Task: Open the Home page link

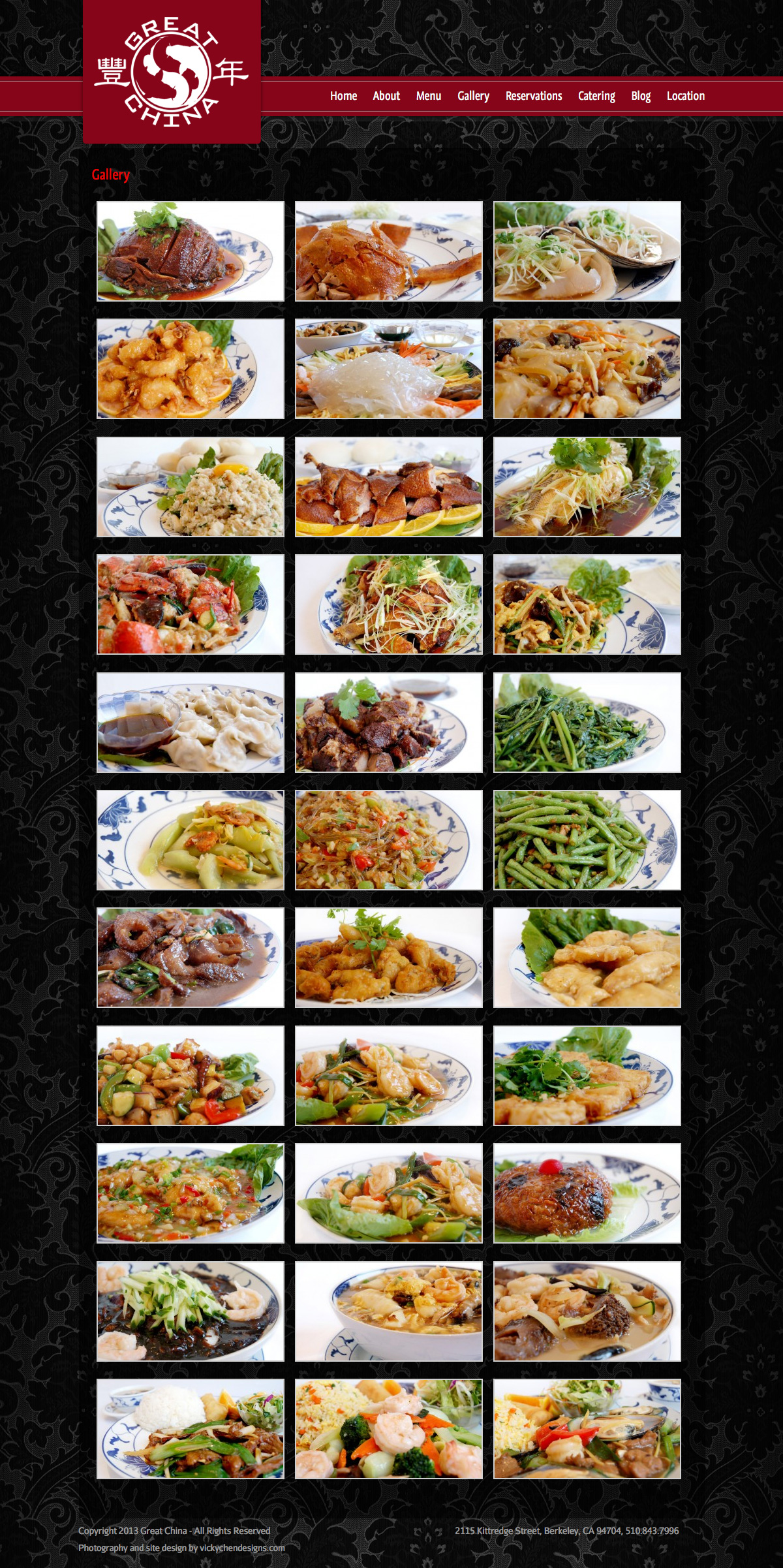Action: pyautogui.click(x=343, y=96)
